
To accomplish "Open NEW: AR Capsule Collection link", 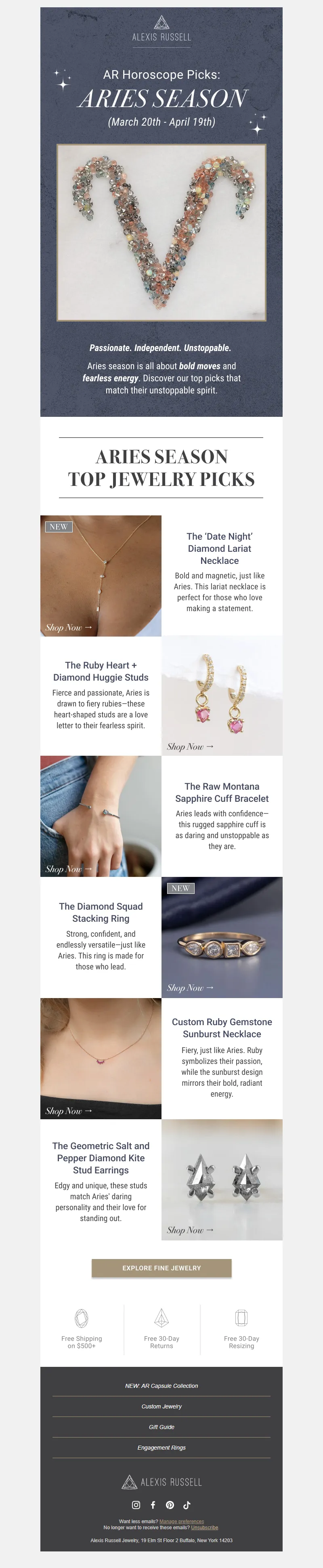I will coord(161,1385).
